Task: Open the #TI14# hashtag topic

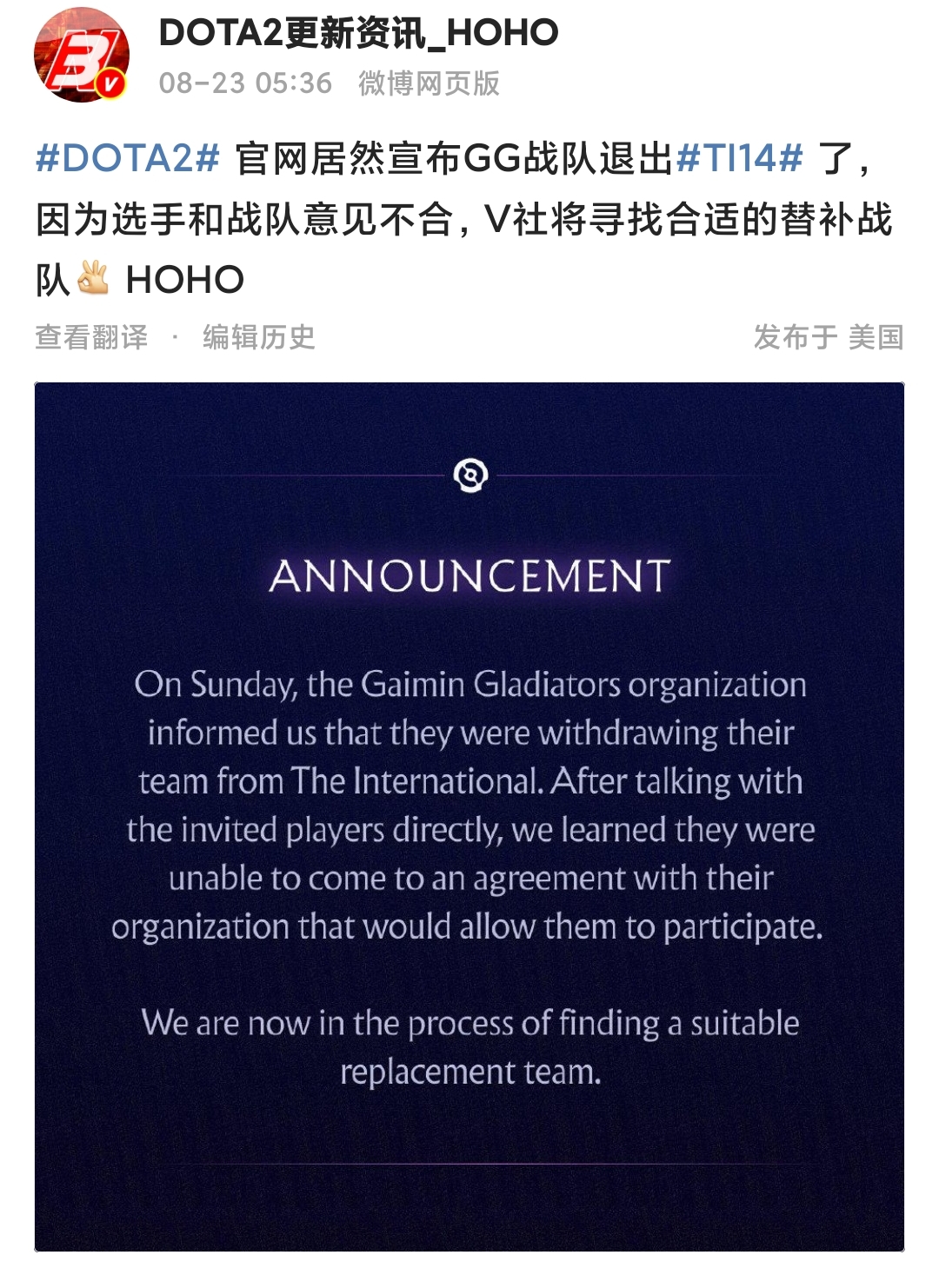Action: pos(739,159)
